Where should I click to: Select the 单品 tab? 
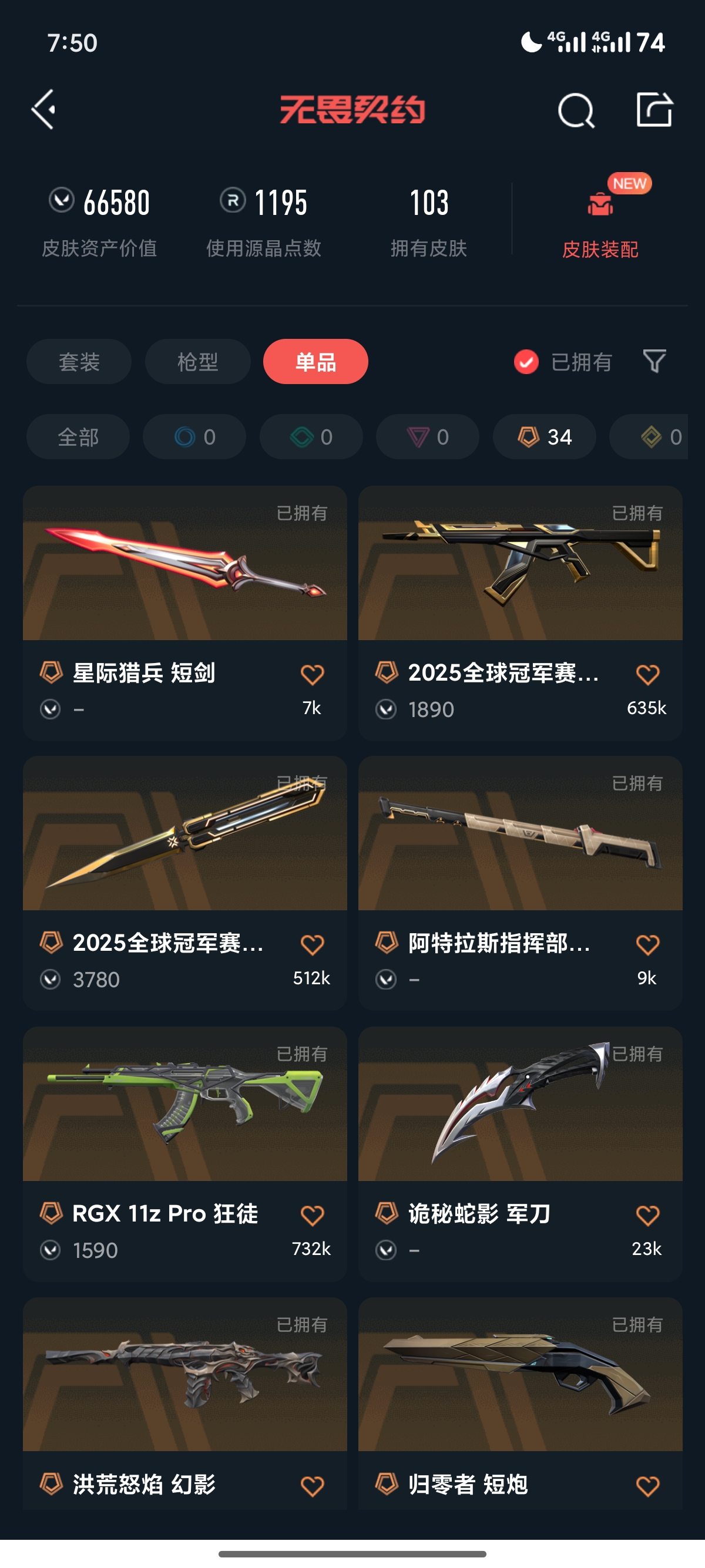tap(315, 362)
